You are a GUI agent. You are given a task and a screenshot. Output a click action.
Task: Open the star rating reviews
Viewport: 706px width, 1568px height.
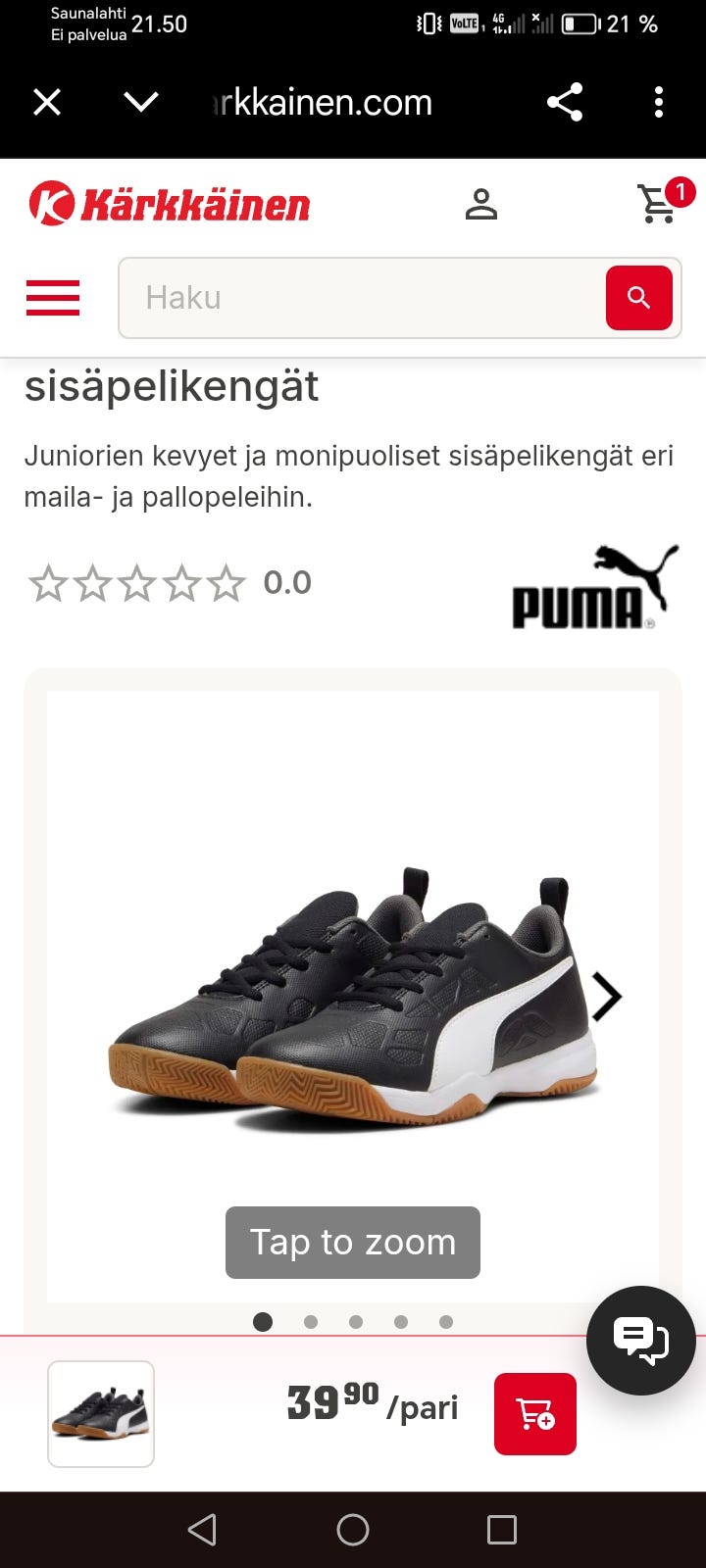click(x=137, y=583)
